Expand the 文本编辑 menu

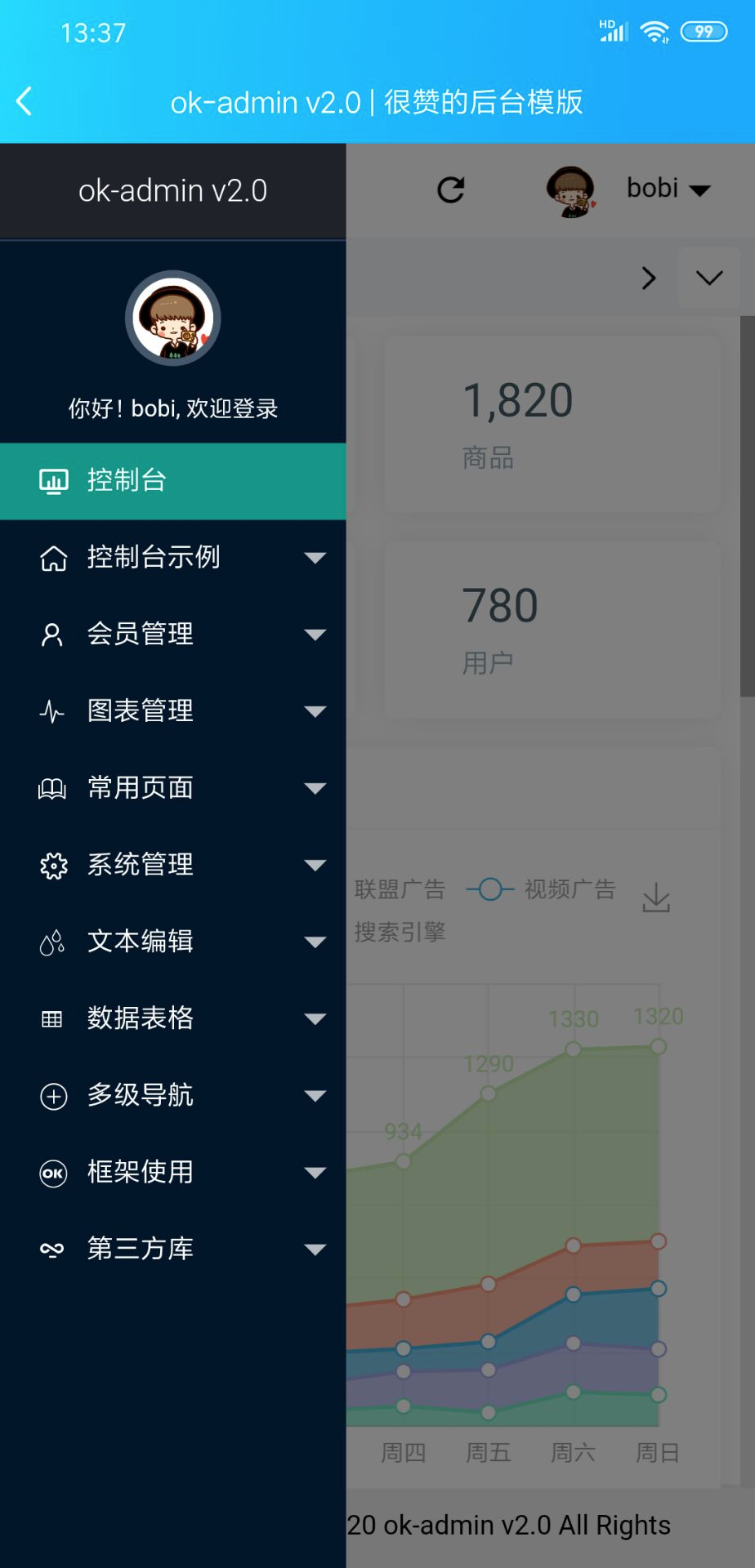pyautogui.click(x=173, y=942)
